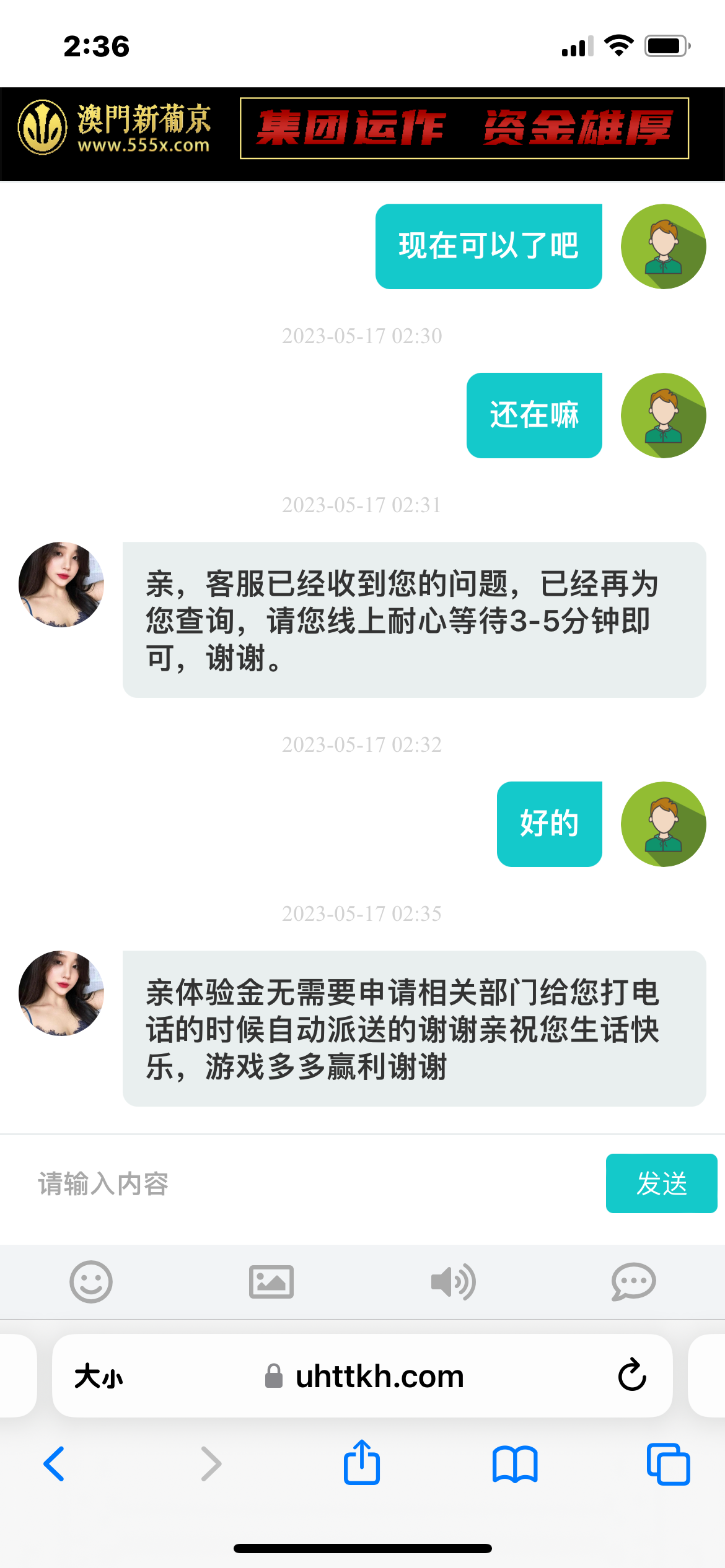
Task: Open Safari bookmarks
Action: (x=515, y=1464)
